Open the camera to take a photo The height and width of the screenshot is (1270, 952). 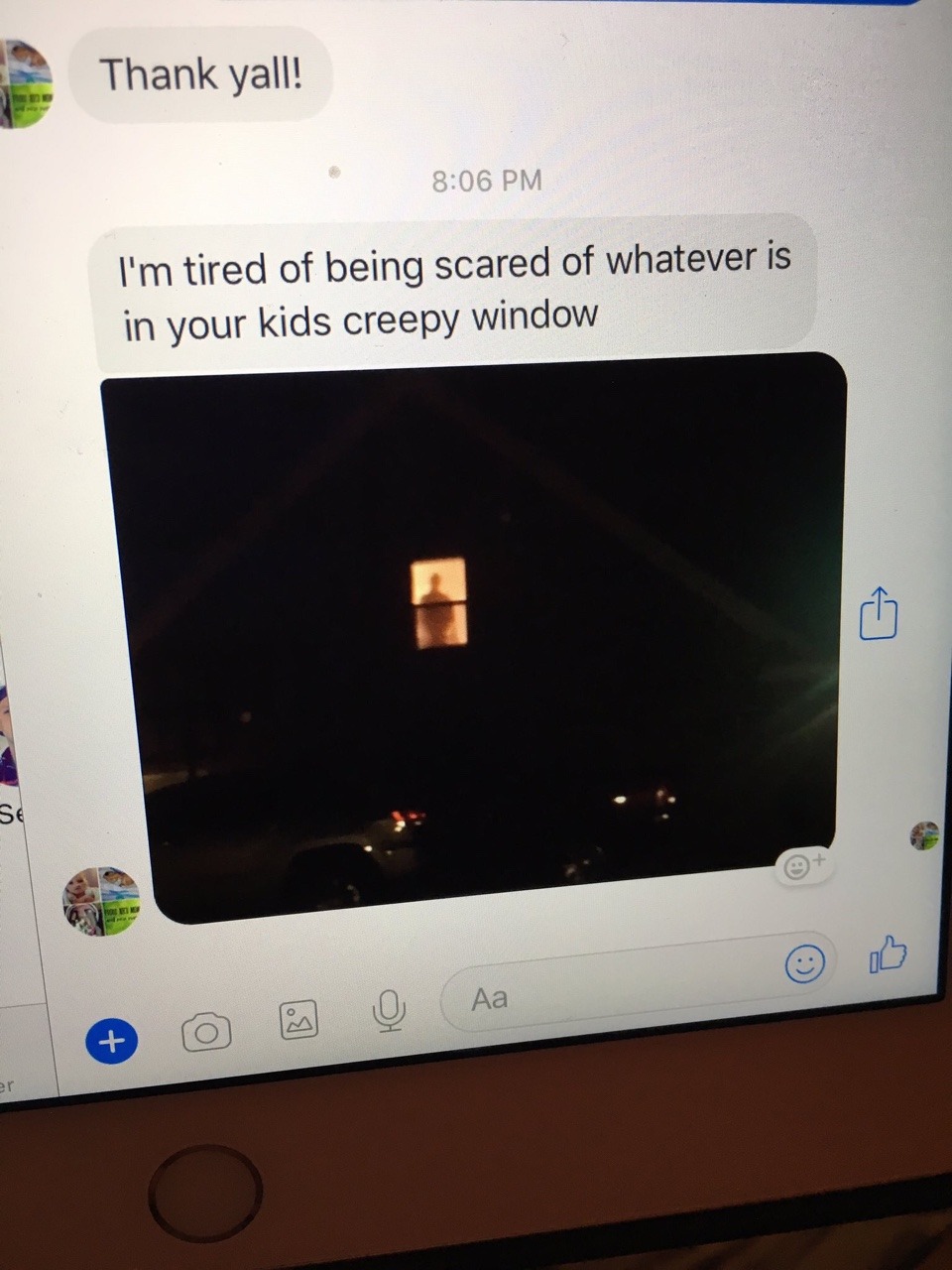pos(205,1032)
